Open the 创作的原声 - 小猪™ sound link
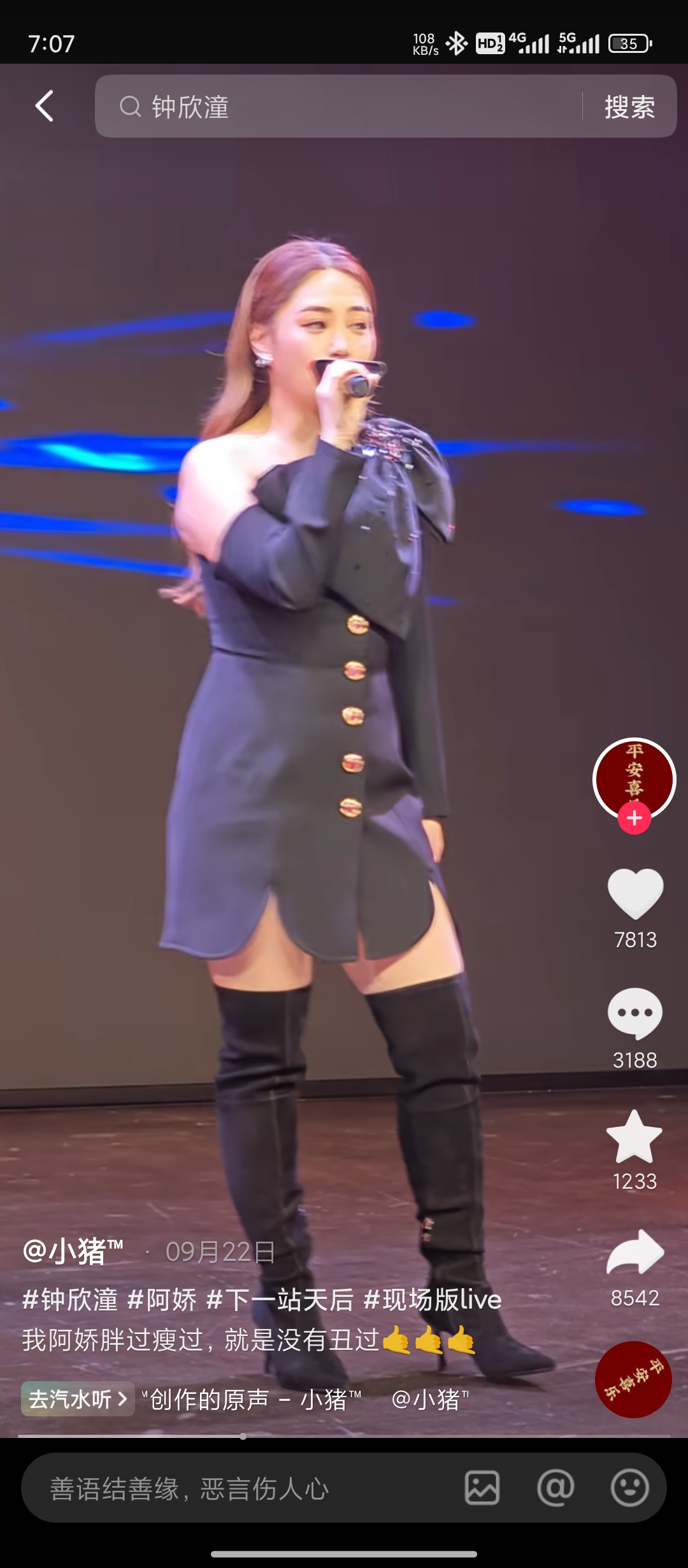Image resolution: width=688 pixels, height=1568 pixels. [x=252, y=1400]
